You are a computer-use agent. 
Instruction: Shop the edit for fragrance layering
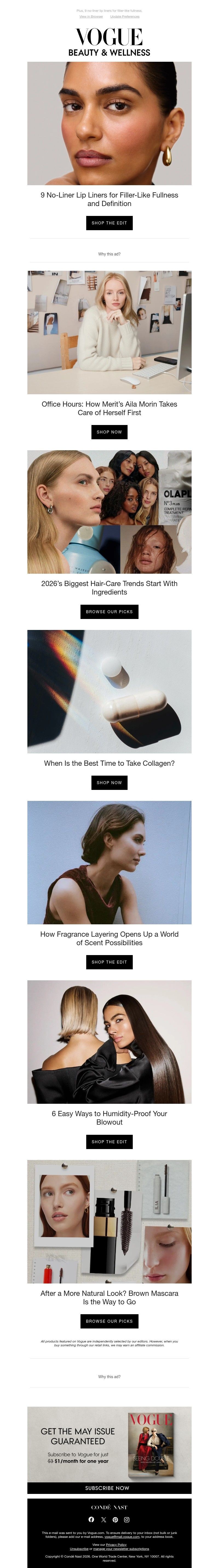[x=109, y=962]
